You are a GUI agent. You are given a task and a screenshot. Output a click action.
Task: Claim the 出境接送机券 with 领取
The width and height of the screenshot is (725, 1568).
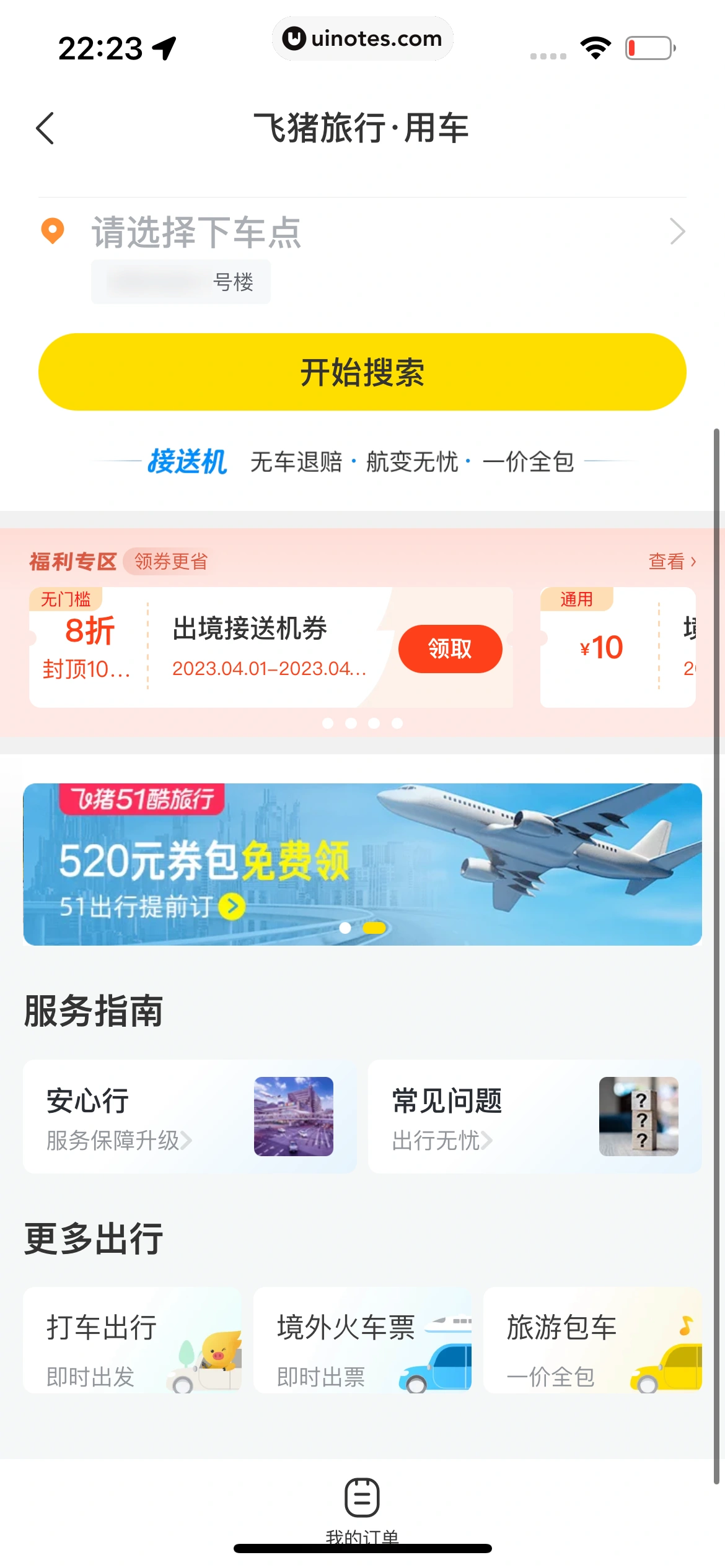449,648
